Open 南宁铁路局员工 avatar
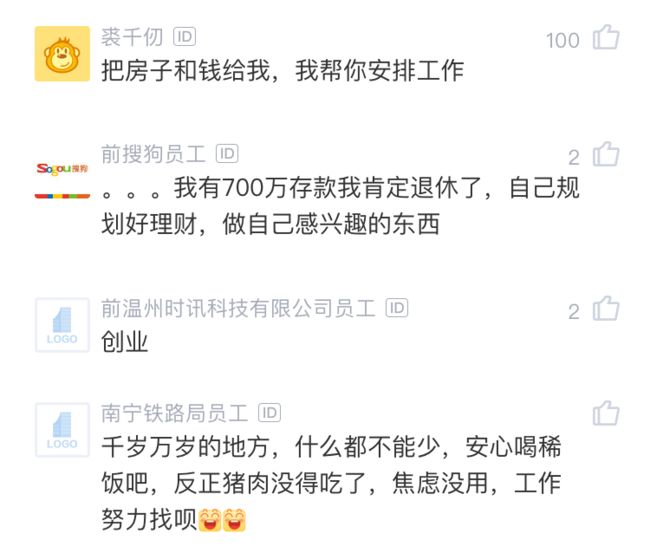This screenshot has width=650, height=553. coord(62,430)
